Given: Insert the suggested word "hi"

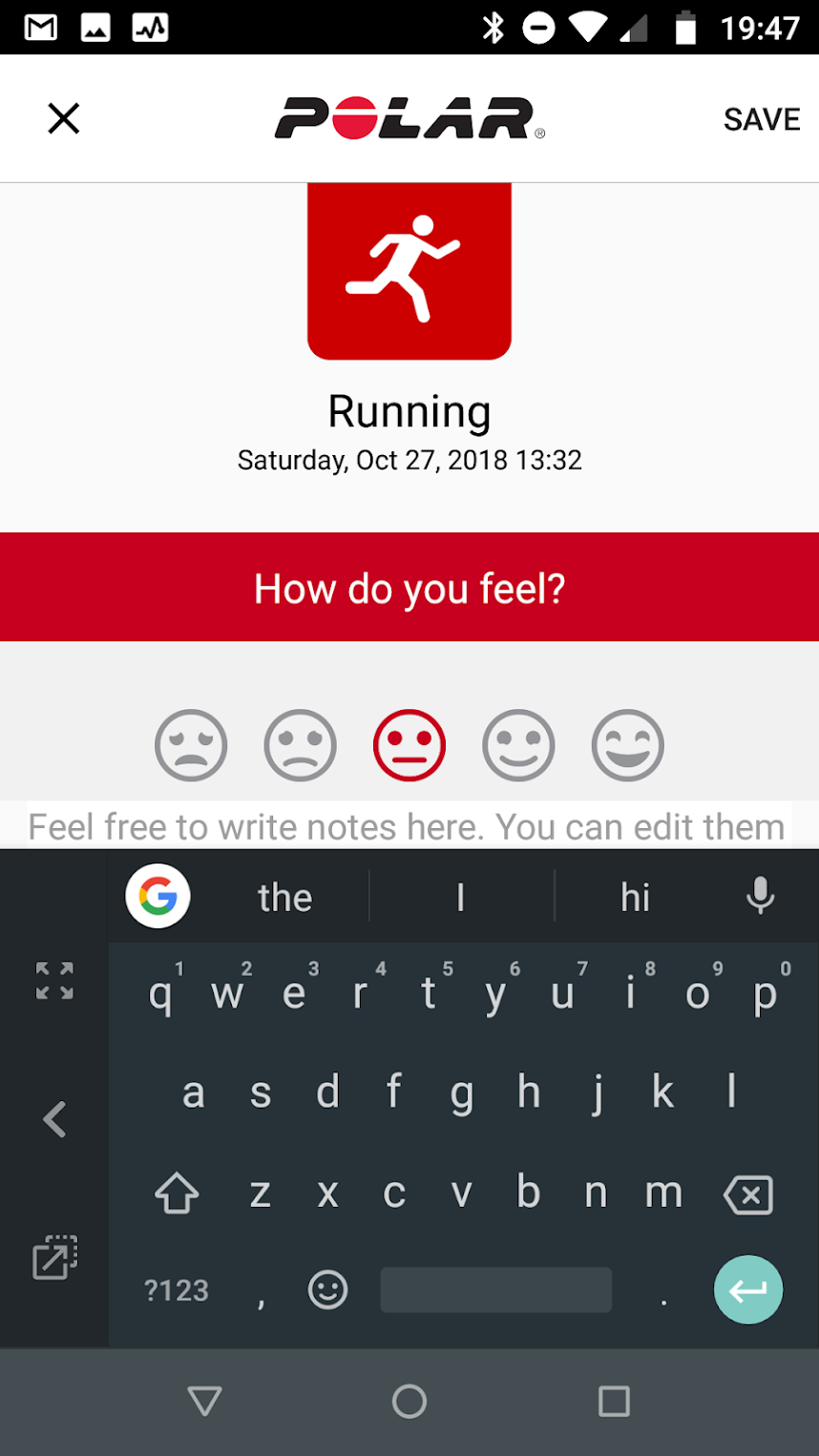Looking at the screenshot, I should pos(635,897).
